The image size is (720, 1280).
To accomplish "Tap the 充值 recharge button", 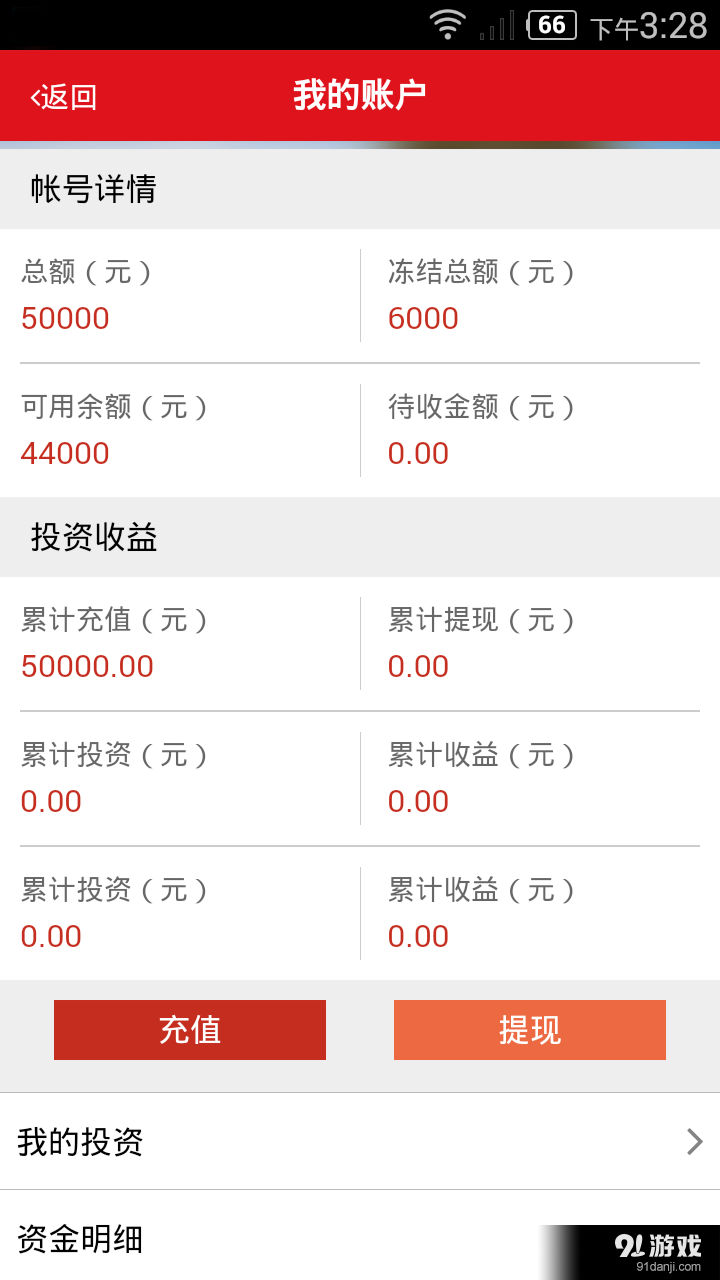I will [x=190, y=1030].
